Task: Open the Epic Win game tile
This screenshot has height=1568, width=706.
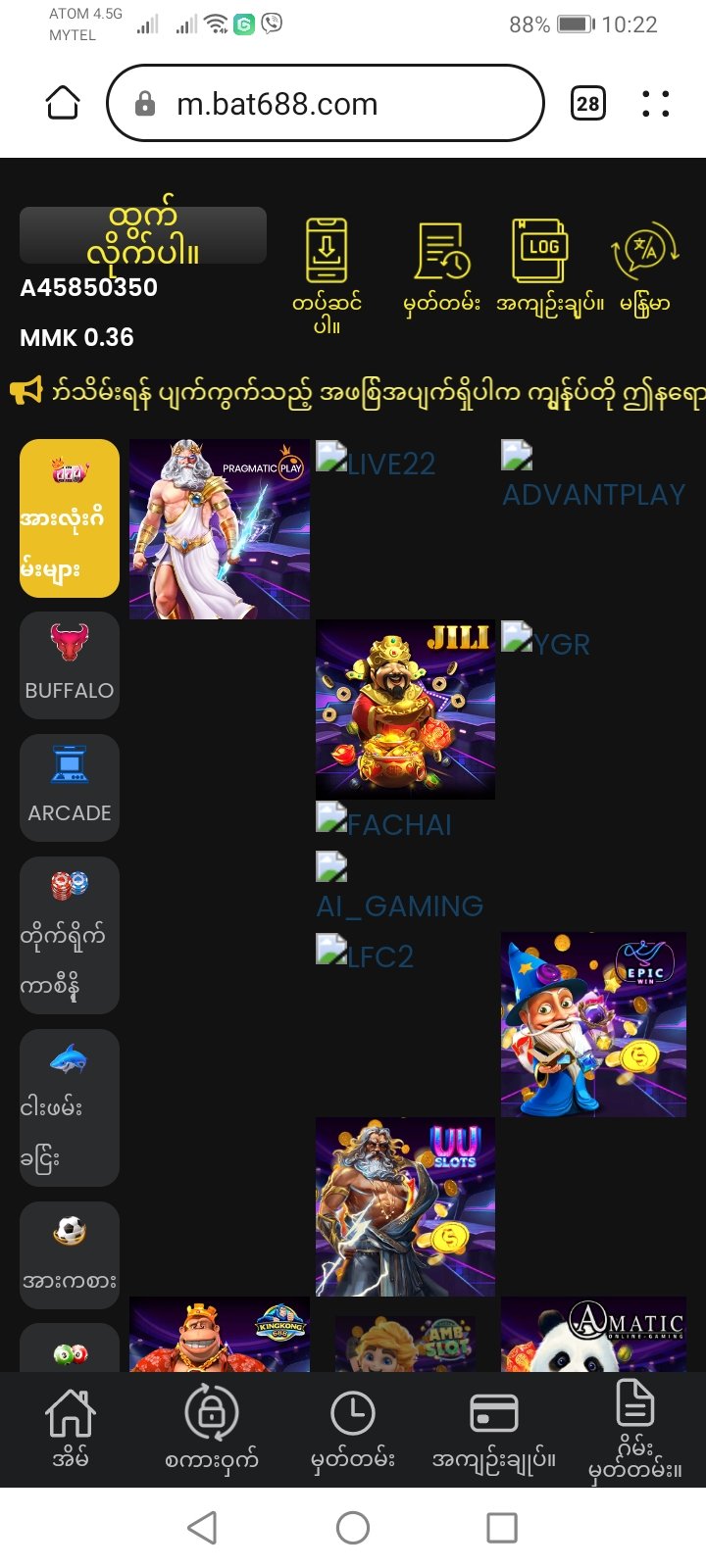Action: (593, 1024)
